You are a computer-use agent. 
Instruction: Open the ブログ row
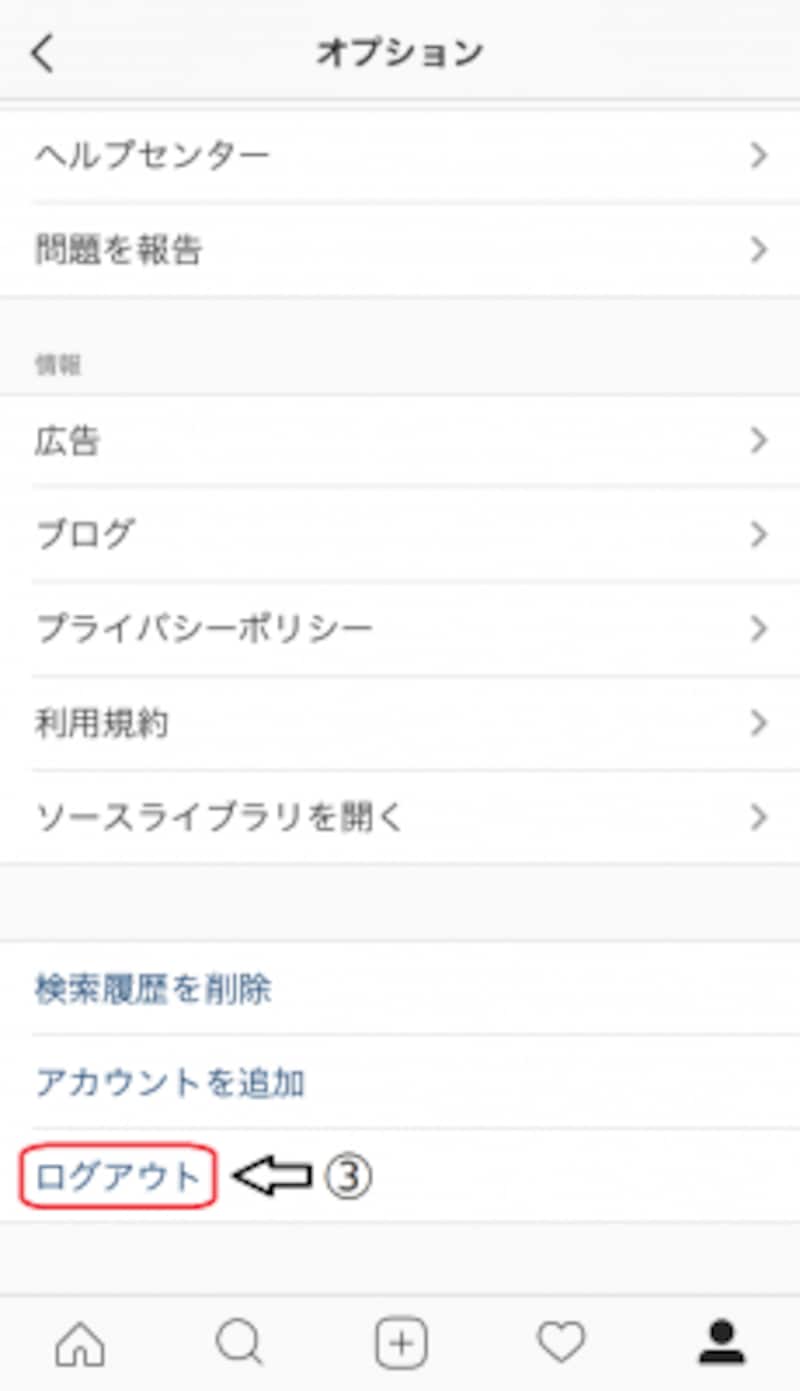tap(400, 534)
